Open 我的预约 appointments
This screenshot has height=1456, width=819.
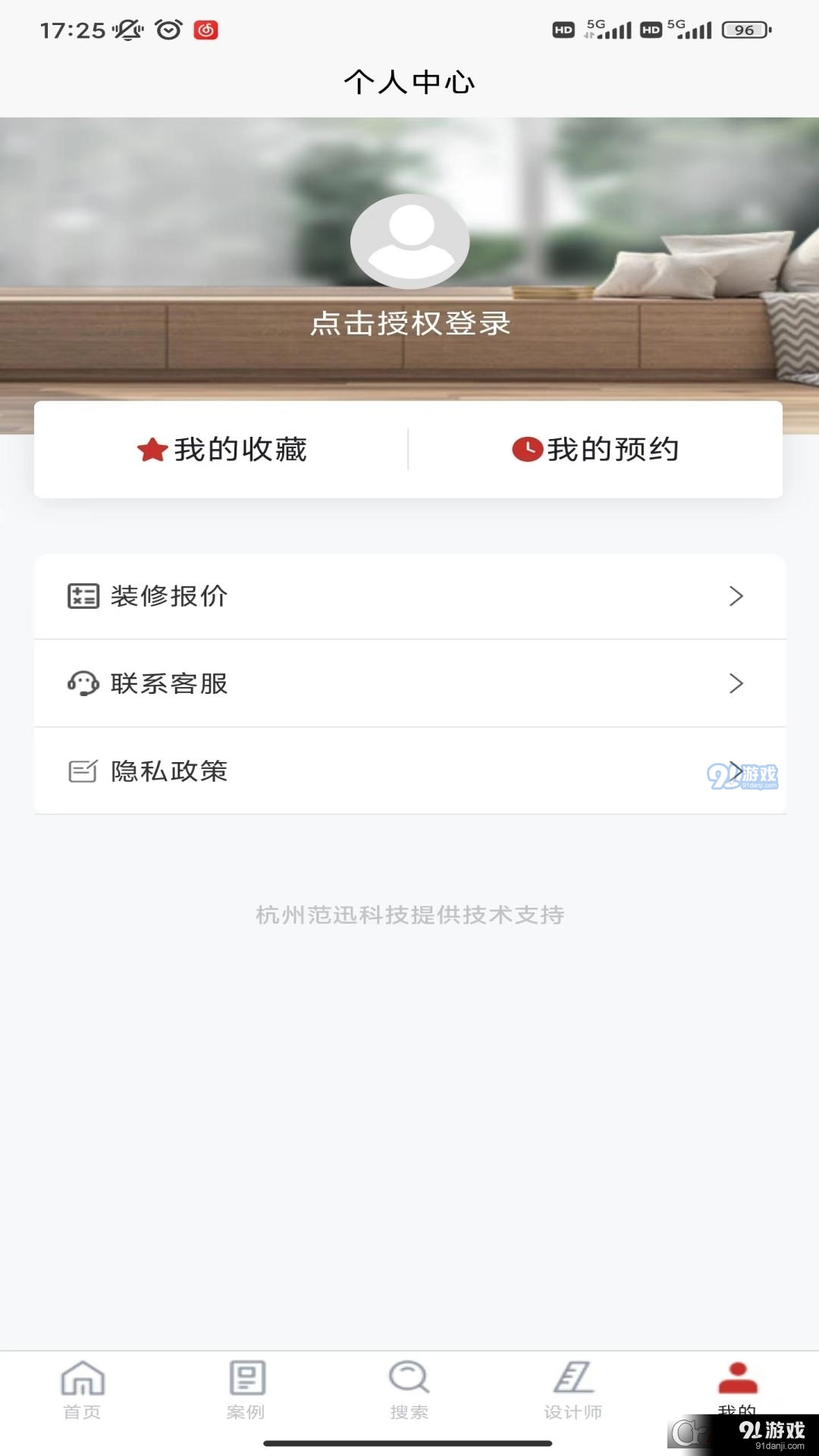click(x=613, y=449)
